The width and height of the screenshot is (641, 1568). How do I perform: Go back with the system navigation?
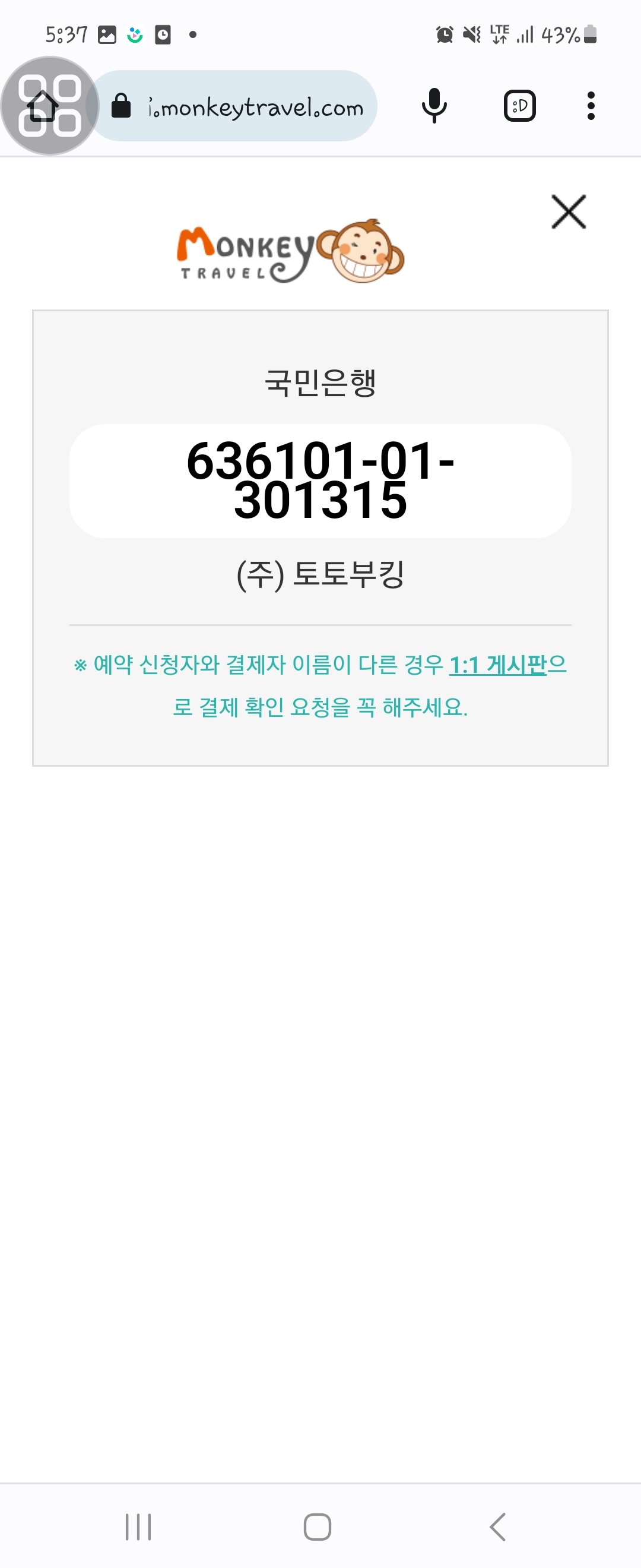click(497, 1526)
